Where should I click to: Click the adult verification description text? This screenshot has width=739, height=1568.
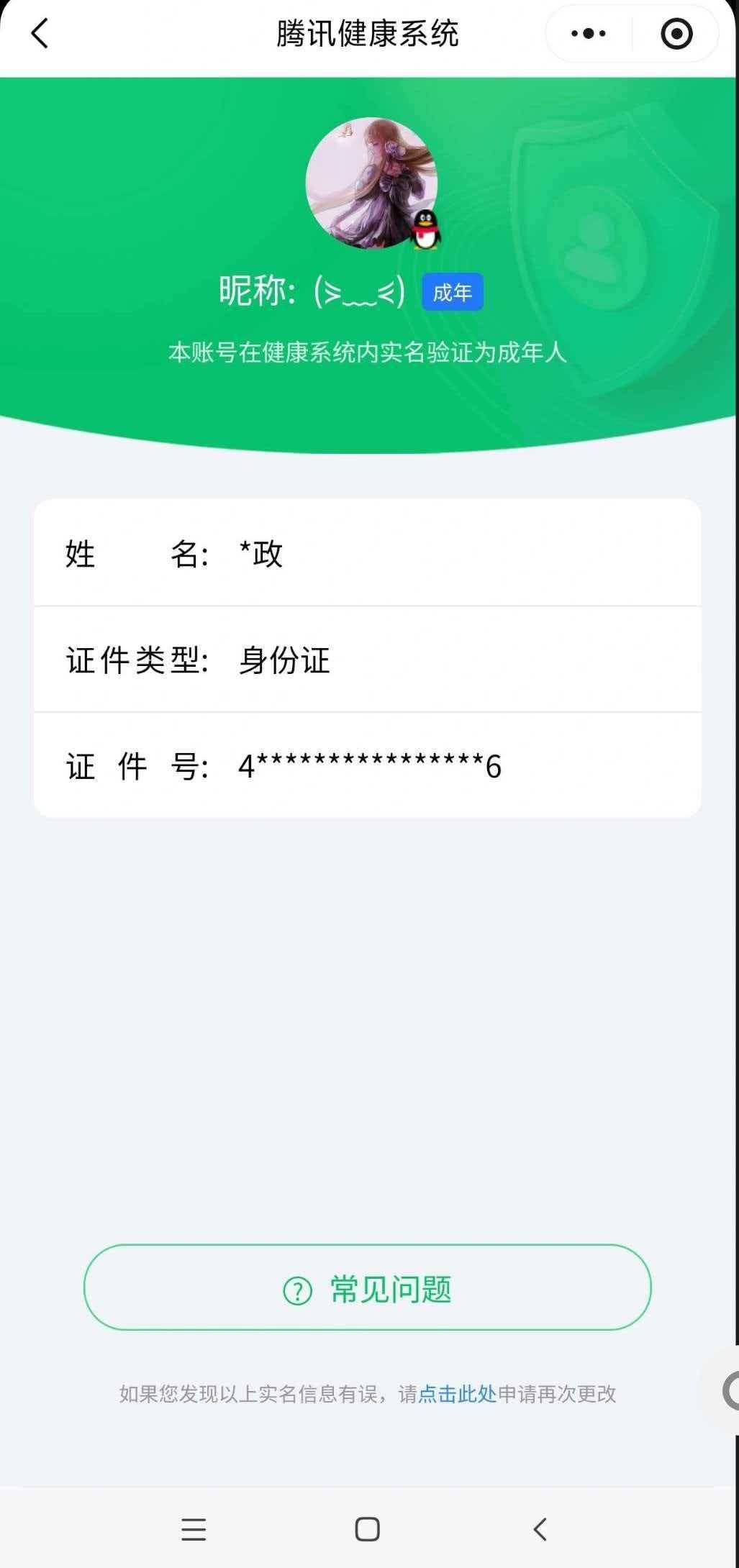tap(367, 352)
